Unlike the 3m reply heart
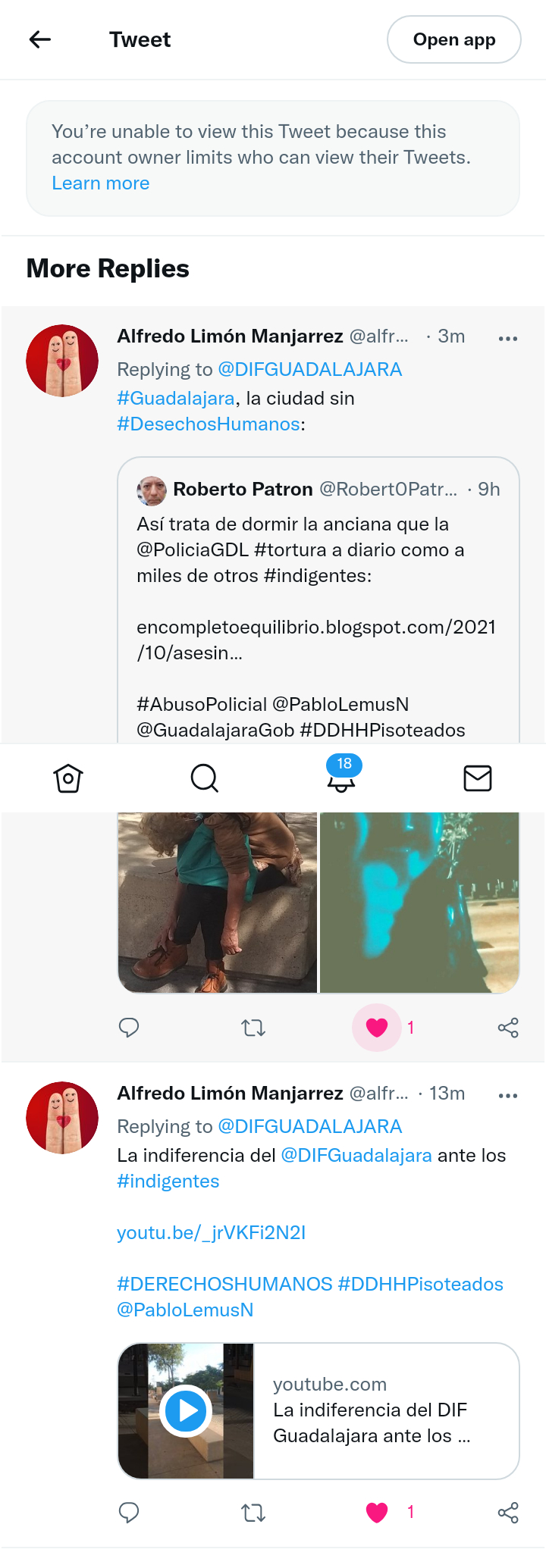 coord(377,1028)
